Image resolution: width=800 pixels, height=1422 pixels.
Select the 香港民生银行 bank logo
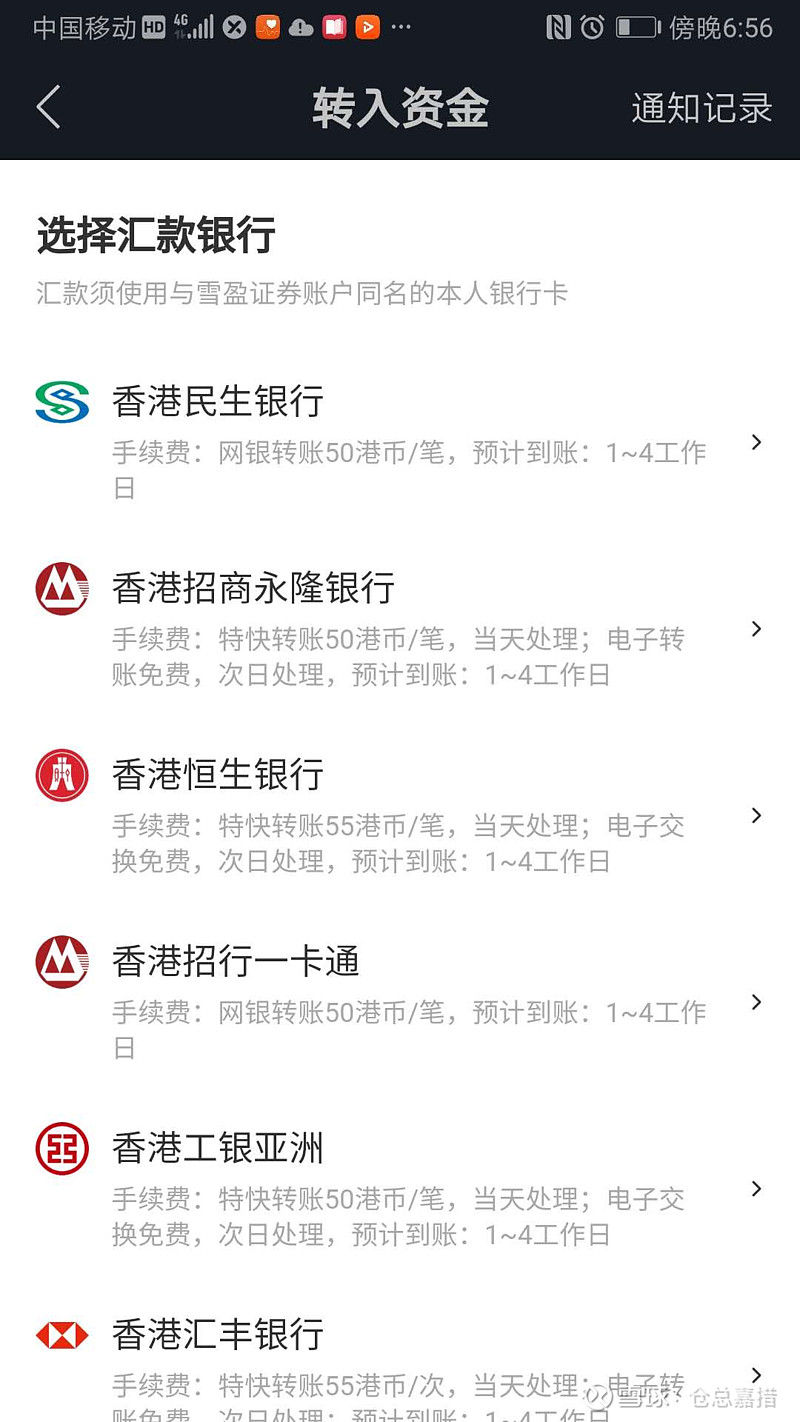point(61,402)
